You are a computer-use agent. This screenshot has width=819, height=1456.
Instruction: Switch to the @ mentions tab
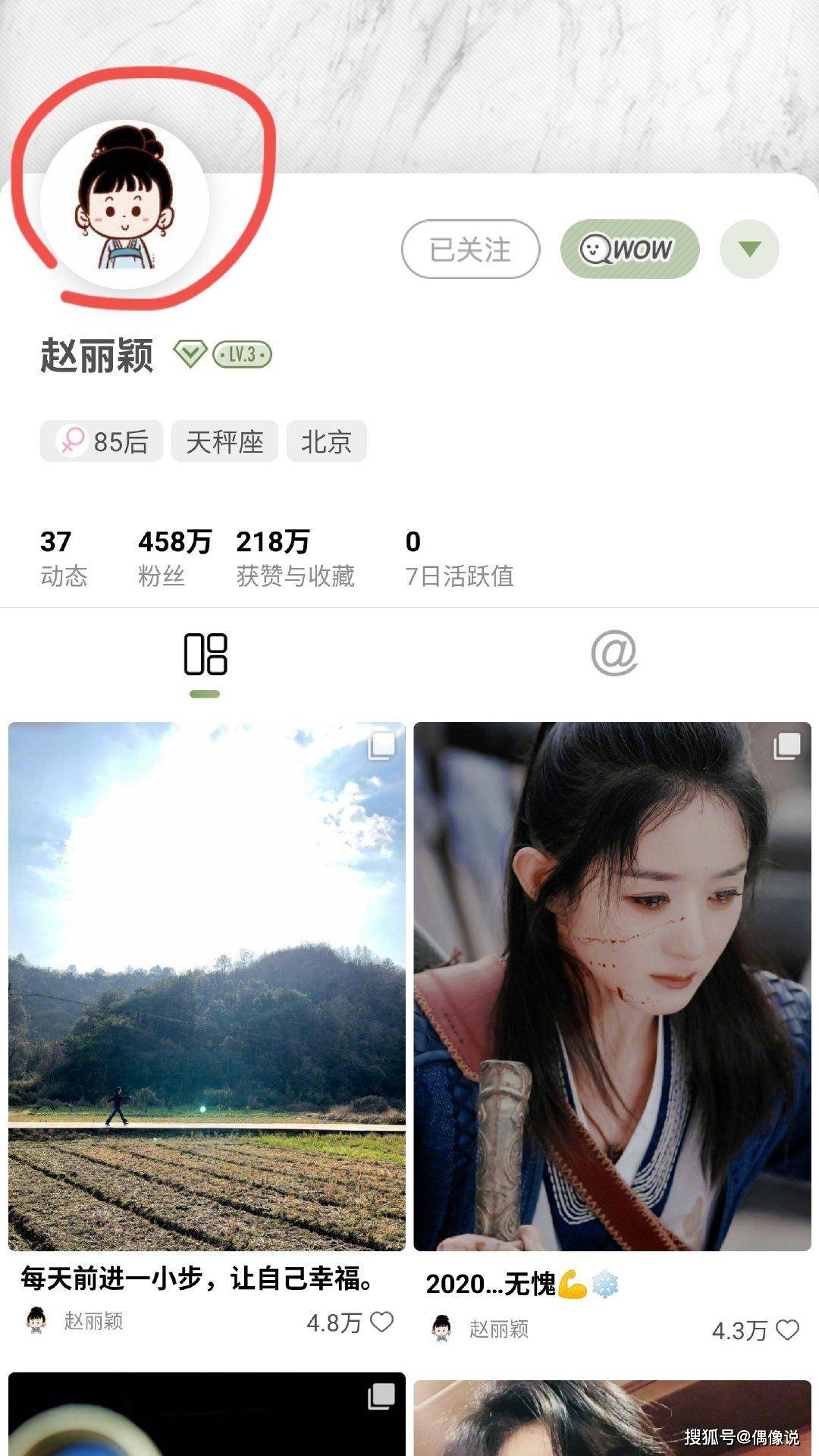click(614, 654)
